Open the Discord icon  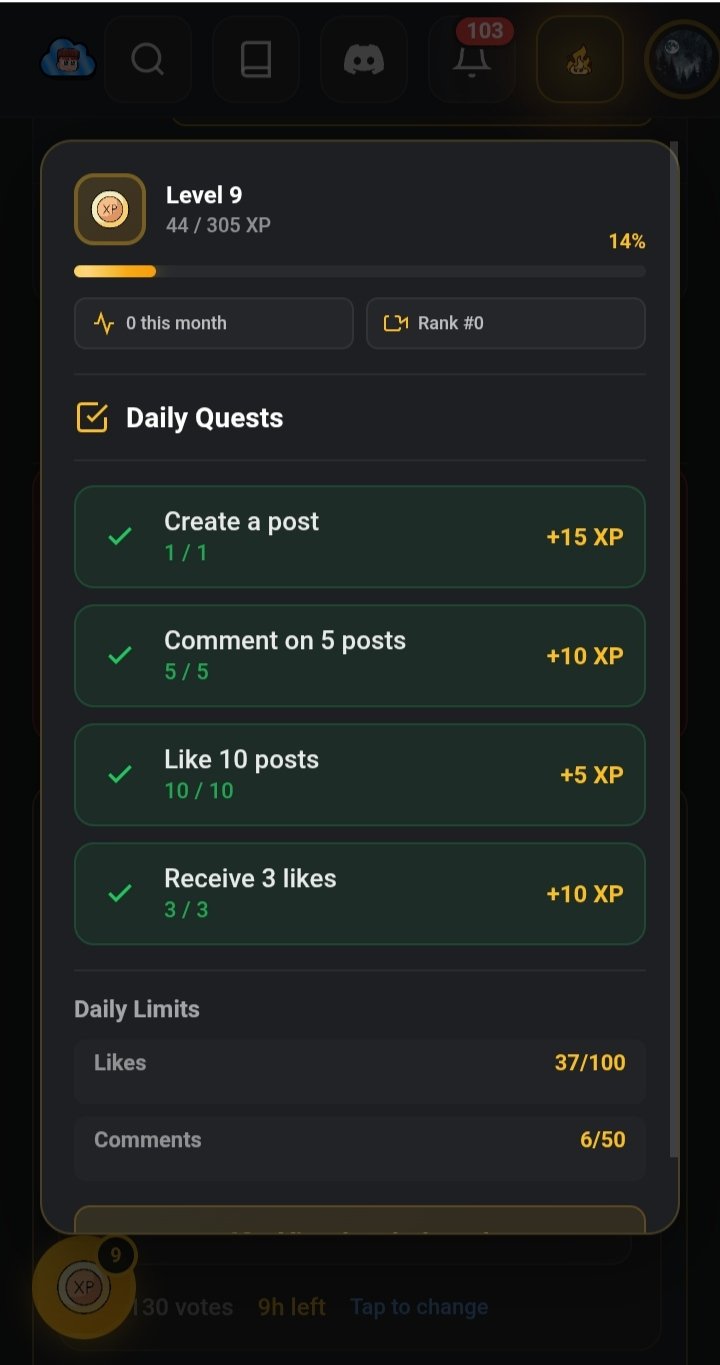pos(364,60)
